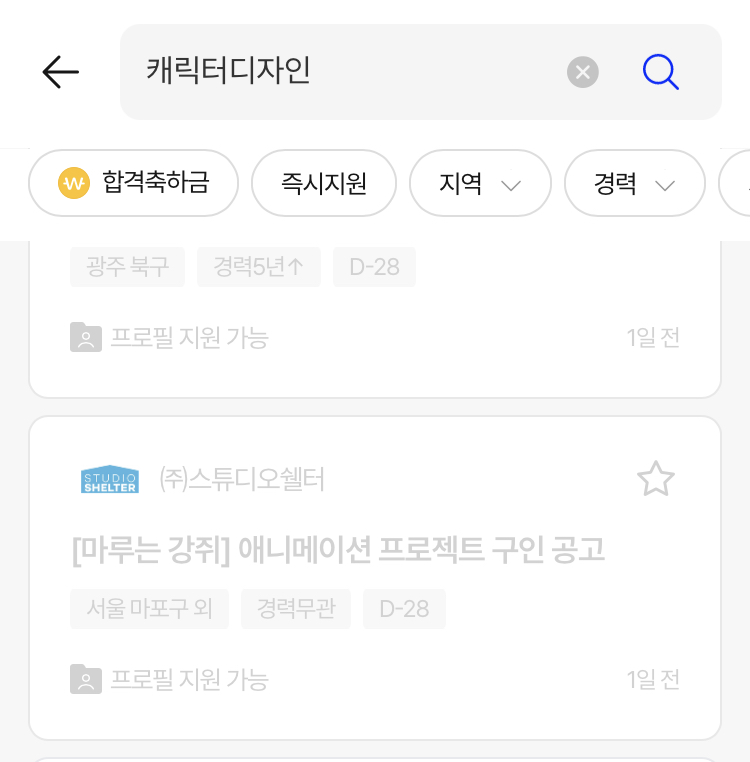Clear the search text
Image resolution: width=750 pixels, height=762 pixels.
coord(583,72)
